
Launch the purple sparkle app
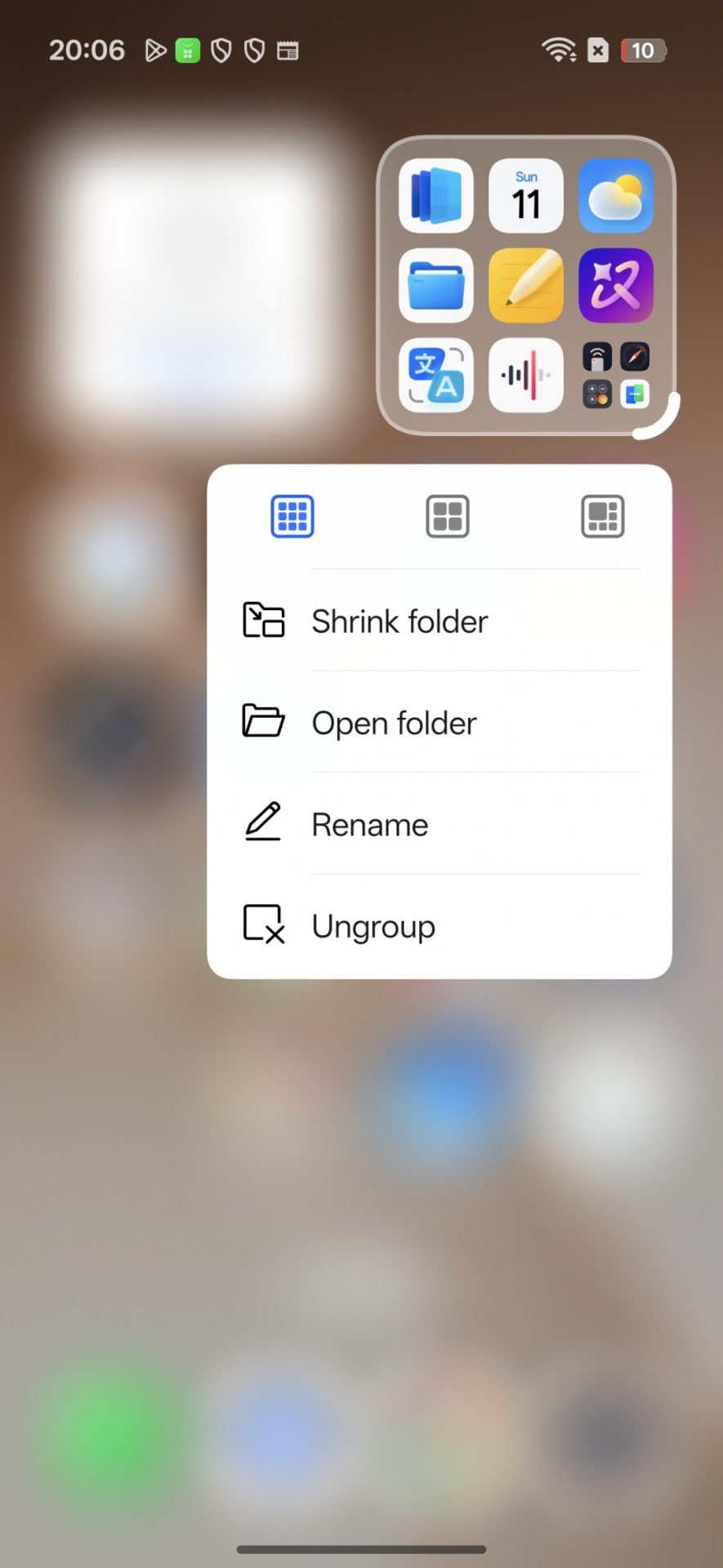click(x=616, y=286)
